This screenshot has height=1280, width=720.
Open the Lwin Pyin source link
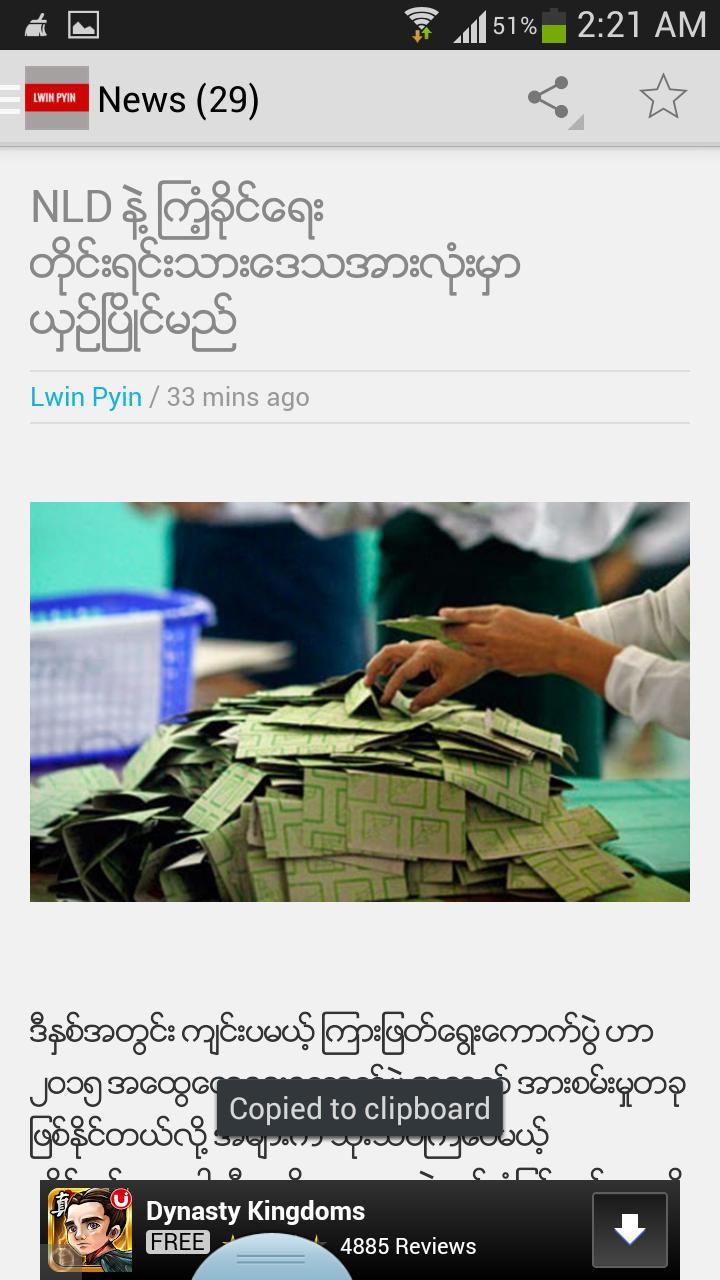tap(86, 397)
